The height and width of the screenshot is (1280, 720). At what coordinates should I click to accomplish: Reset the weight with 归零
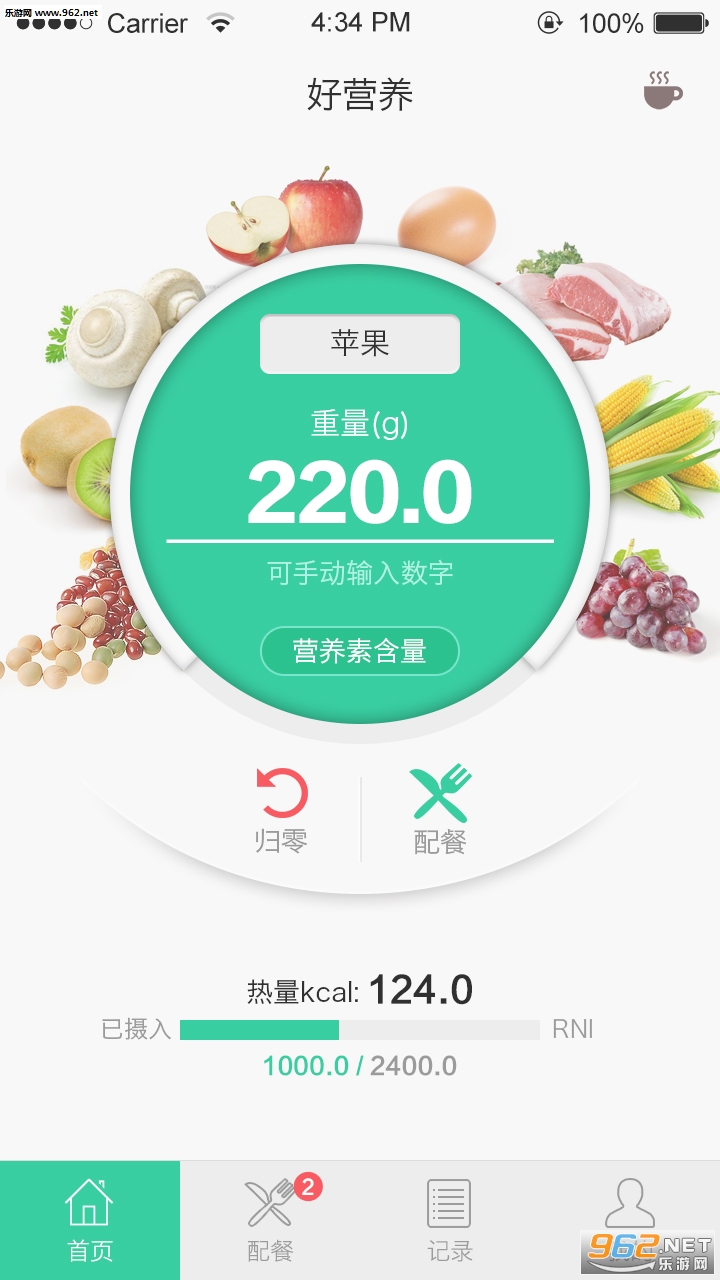(281, 810)
